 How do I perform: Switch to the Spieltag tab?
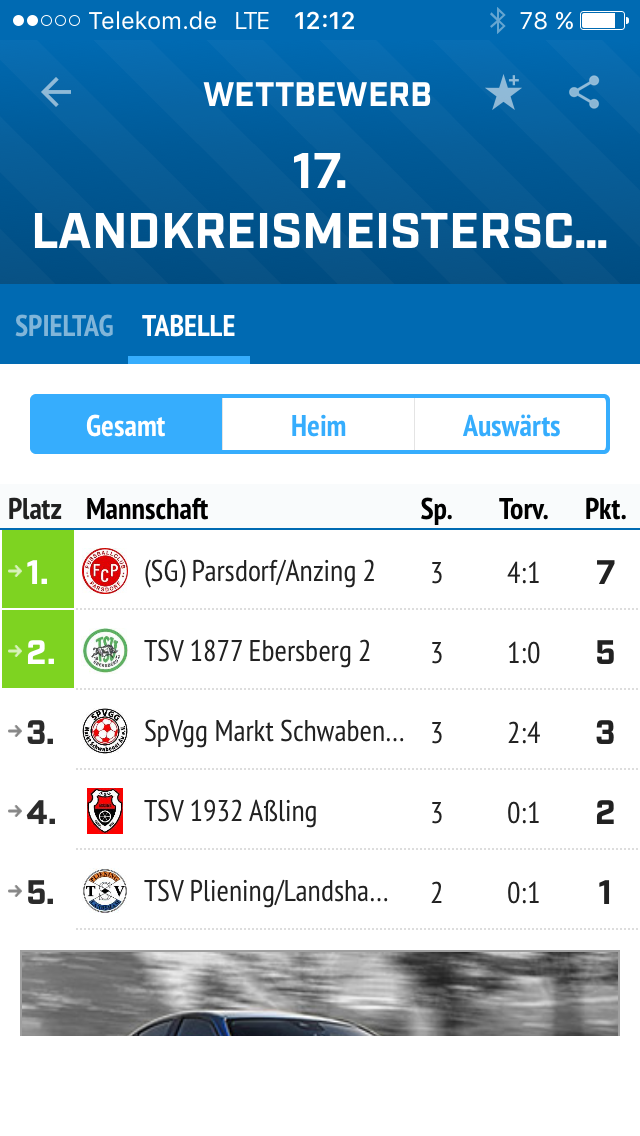pos(65,326)
